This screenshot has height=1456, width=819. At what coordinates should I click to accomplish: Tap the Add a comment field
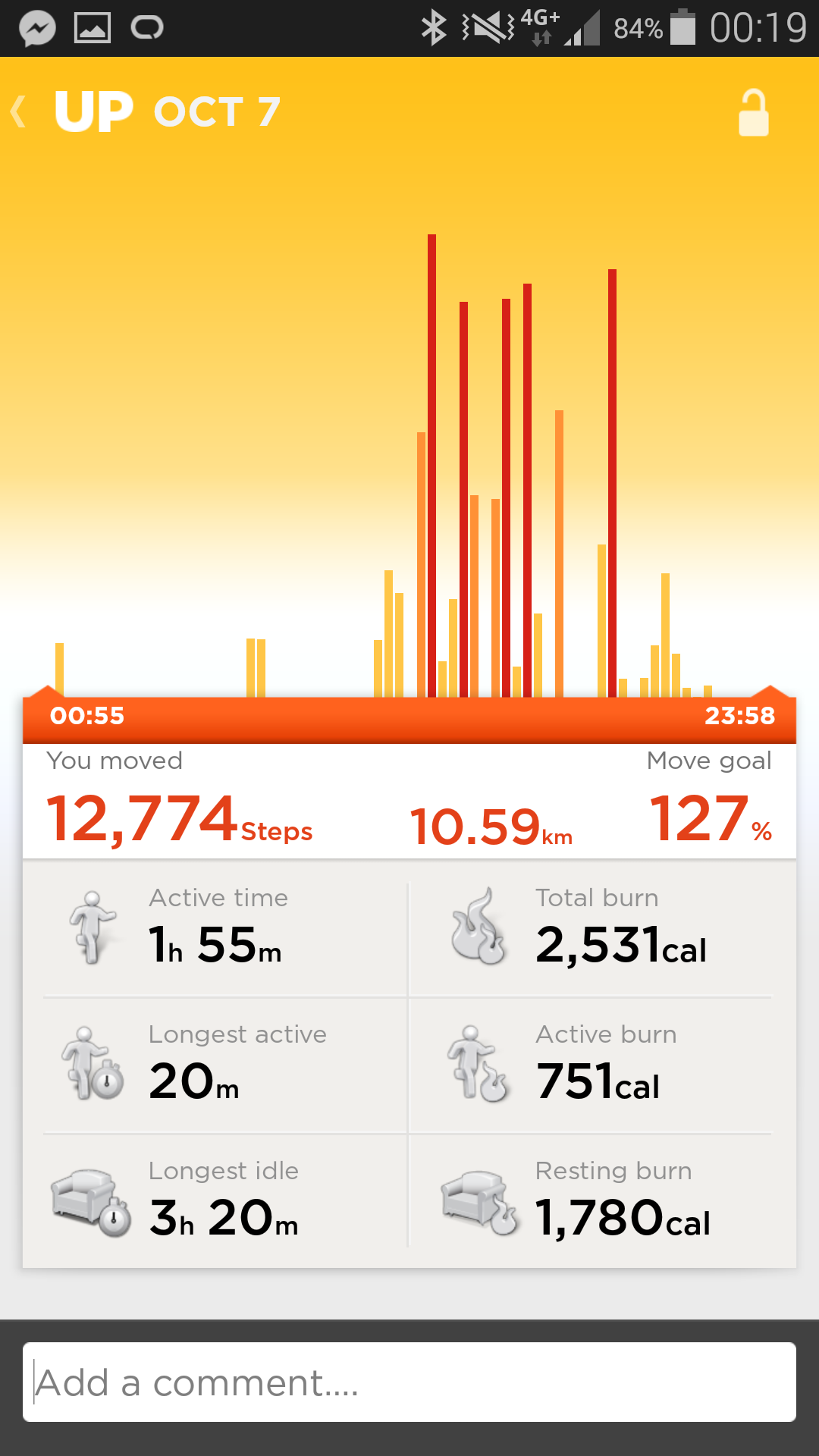pos(409,1382)
